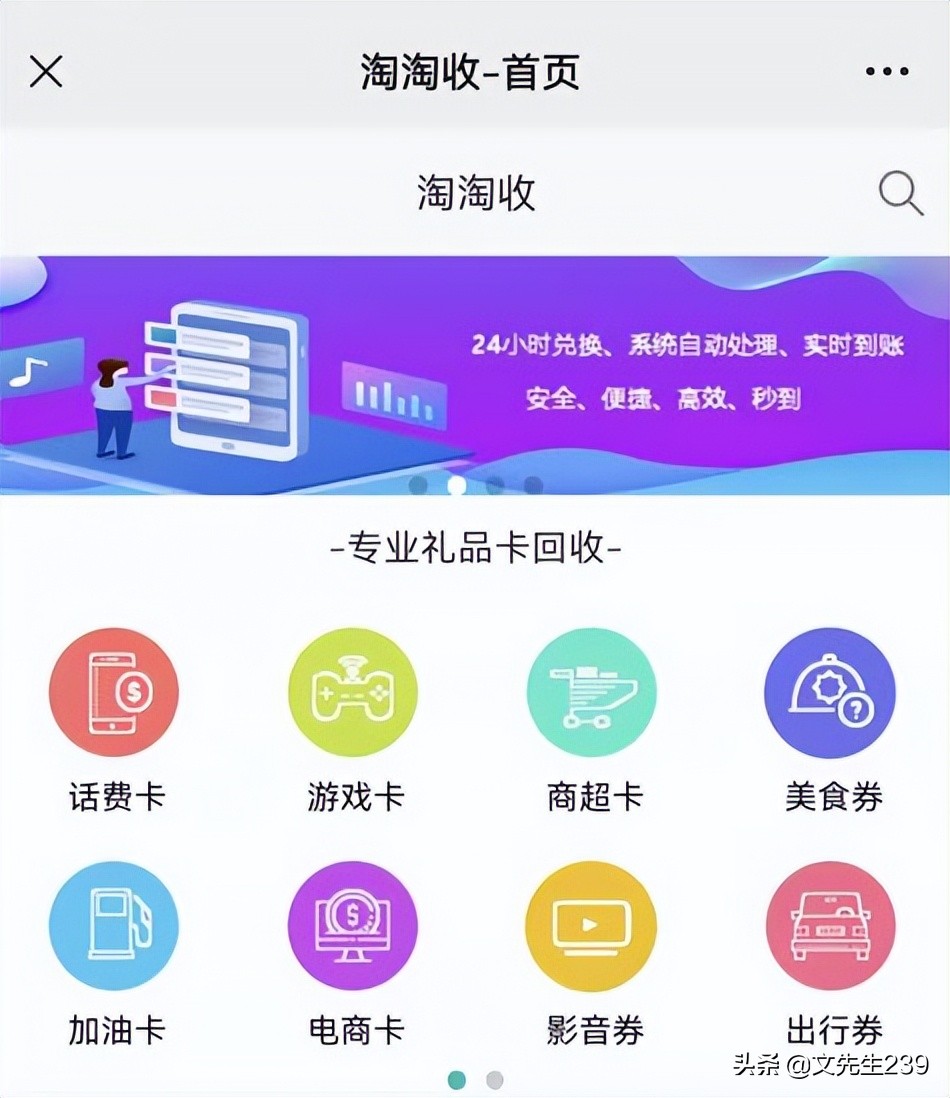Open the 商超卡 shopping cart icon
The height and width of the screenshot is (1098, 950).
[591, 691]
